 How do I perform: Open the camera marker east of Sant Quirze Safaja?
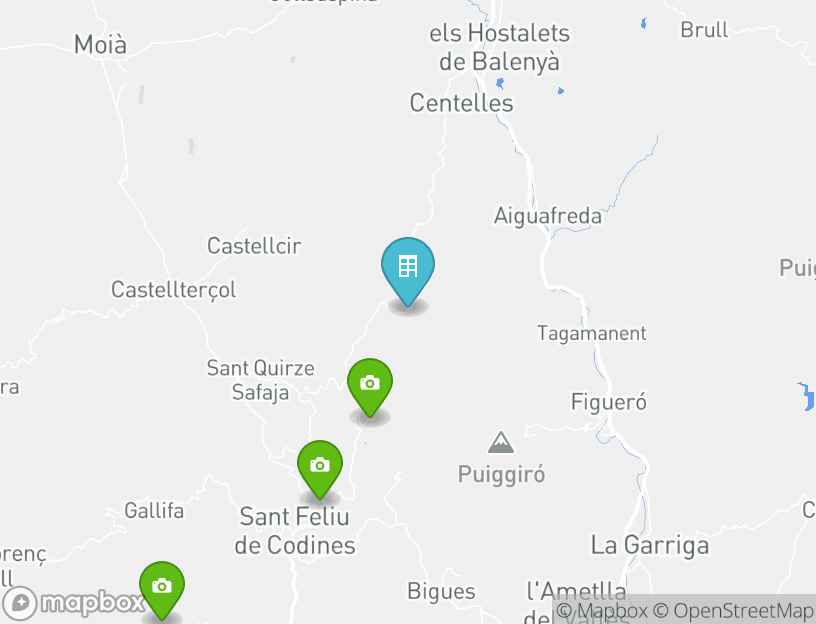click(x=370, y=384)
